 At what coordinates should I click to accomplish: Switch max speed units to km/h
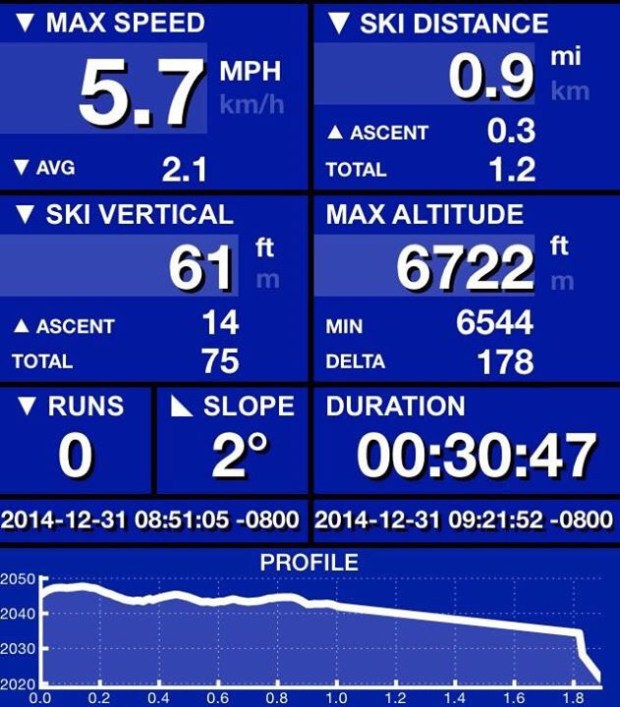click(249, 103)
